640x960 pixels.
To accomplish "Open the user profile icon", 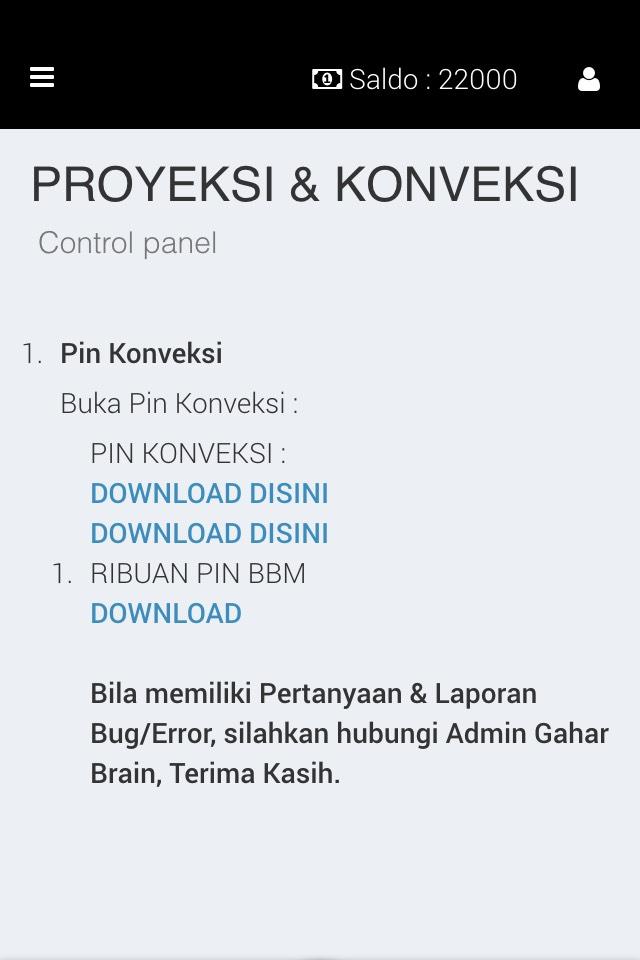I will tap(589, 79).
